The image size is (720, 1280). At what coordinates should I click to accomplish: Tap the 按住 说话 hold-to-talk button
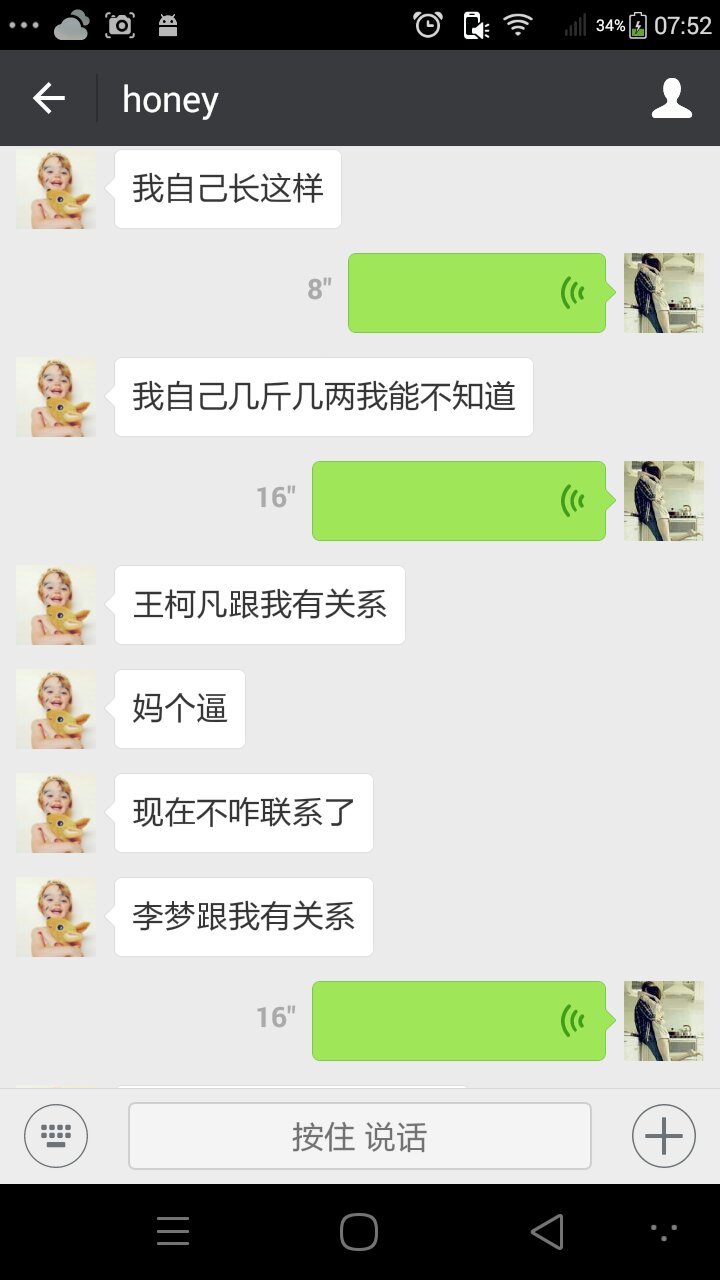tap(359, 1136)
